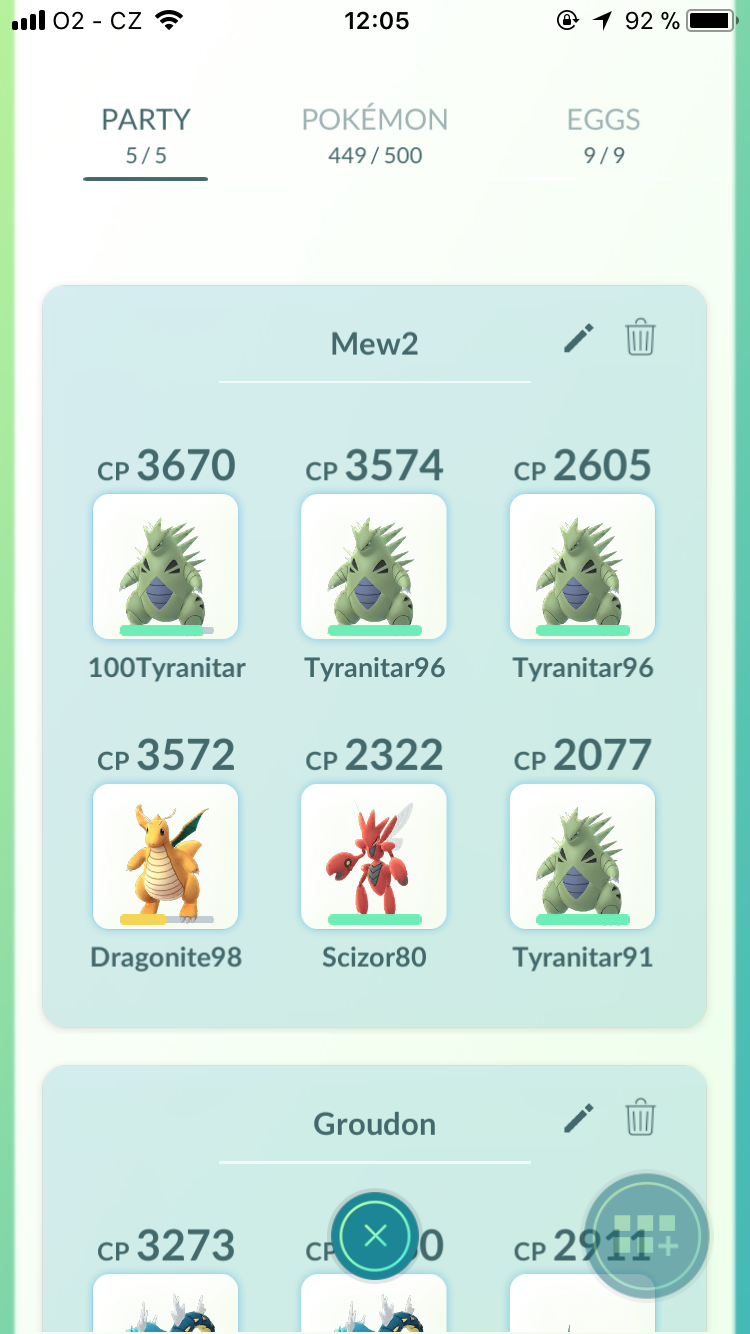Open Scizor80 with CP 2322
750x1334 pixels.
(374, 856)
